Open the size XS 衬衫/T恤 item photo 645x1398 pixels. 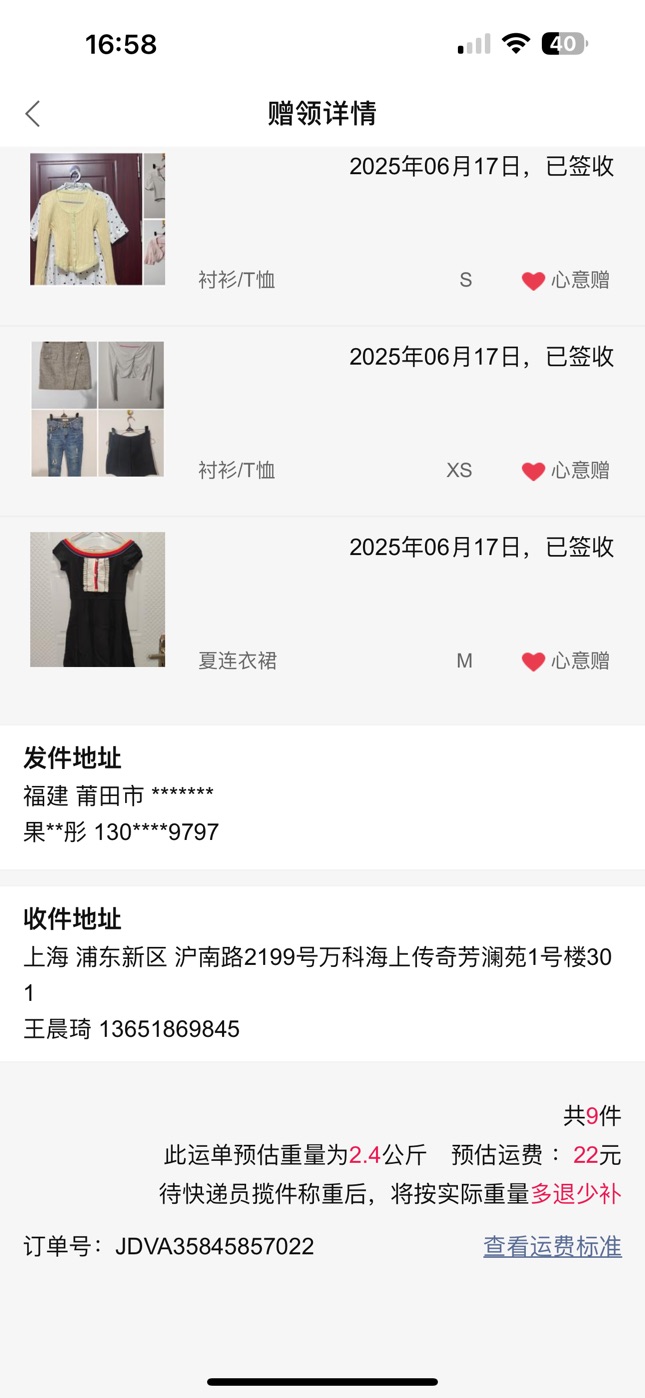click(x=97, y=409)
